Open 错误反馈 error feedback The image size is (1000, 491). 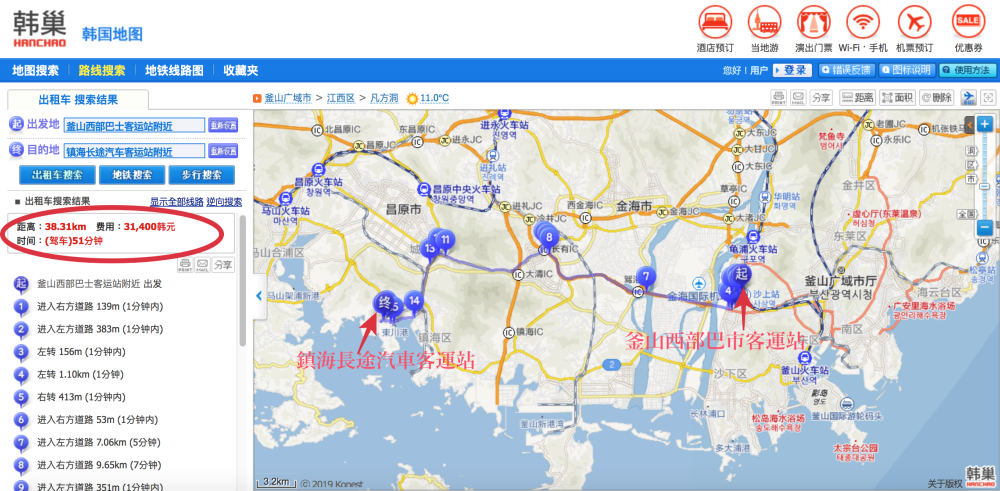(846, 70)
